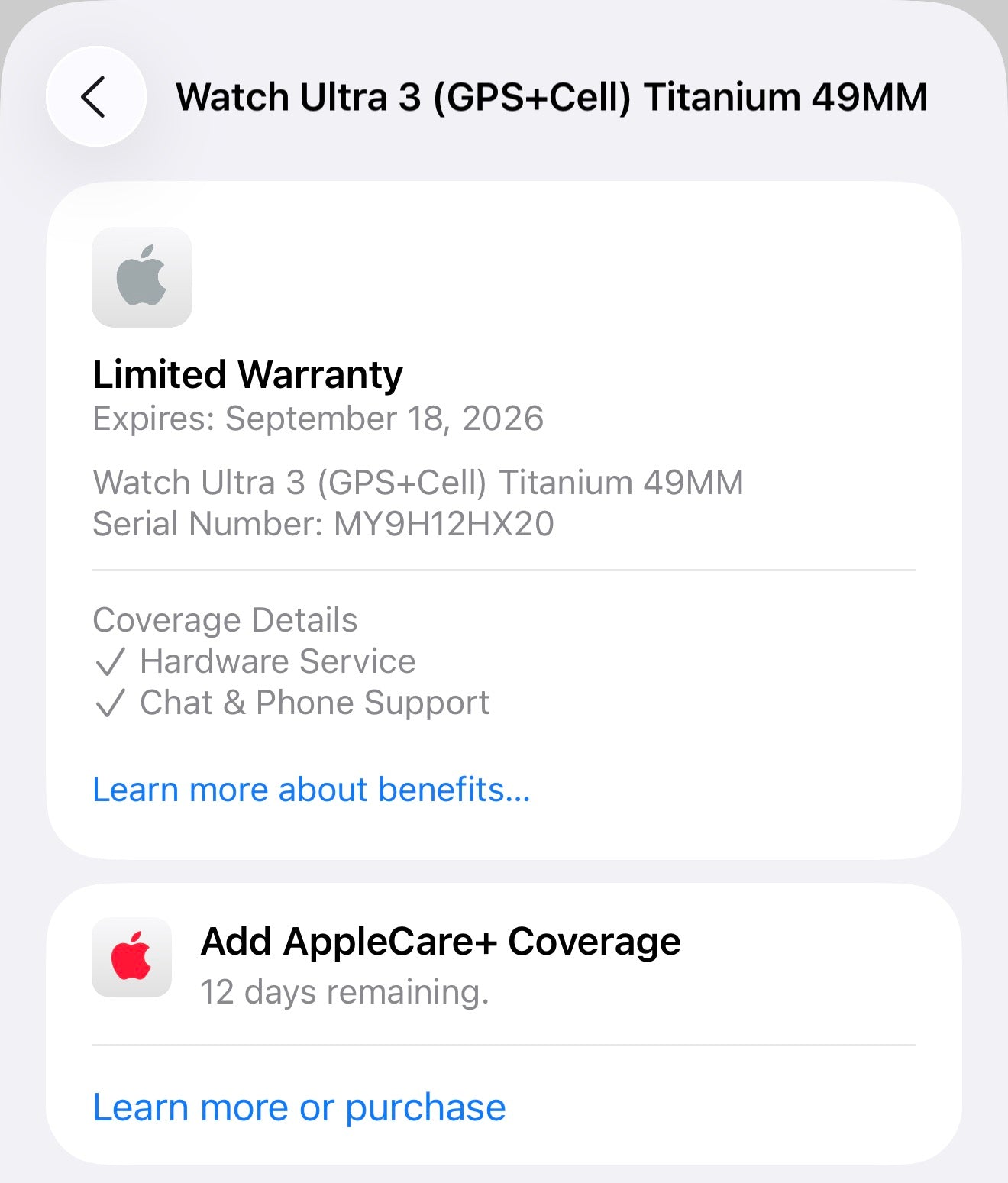This screenshot has width=1008, height=1183.
Task: Toggle the Hardware Service coverage item
Action: pyautogui.click(x=276, y=661)
